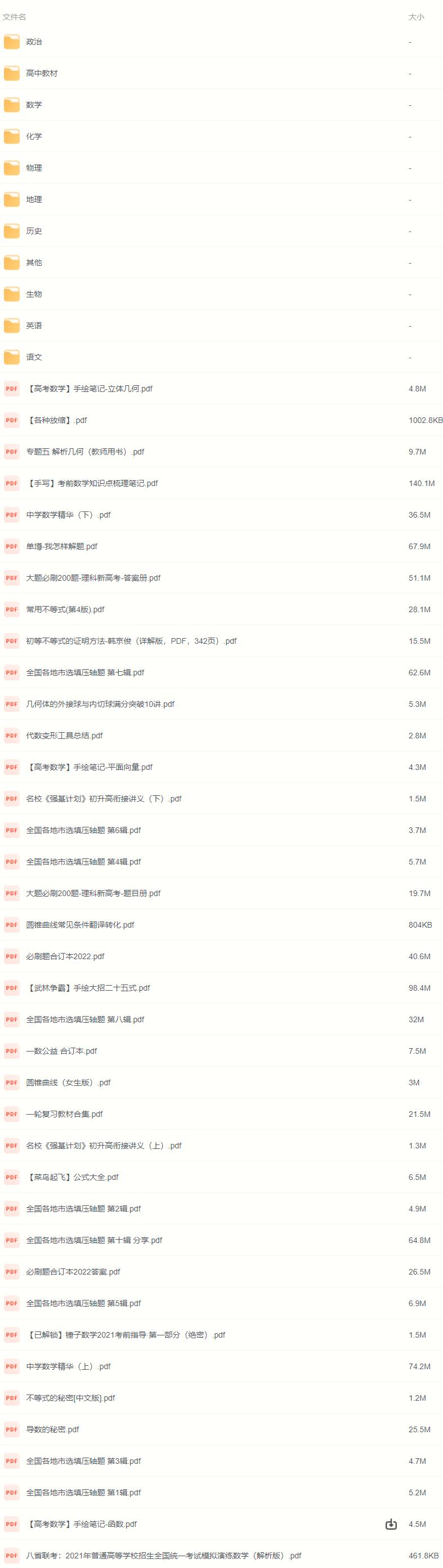This screenshot has width=443, height=1568.
Task: Open the 数学 folder
Action: tap(34, 105)
